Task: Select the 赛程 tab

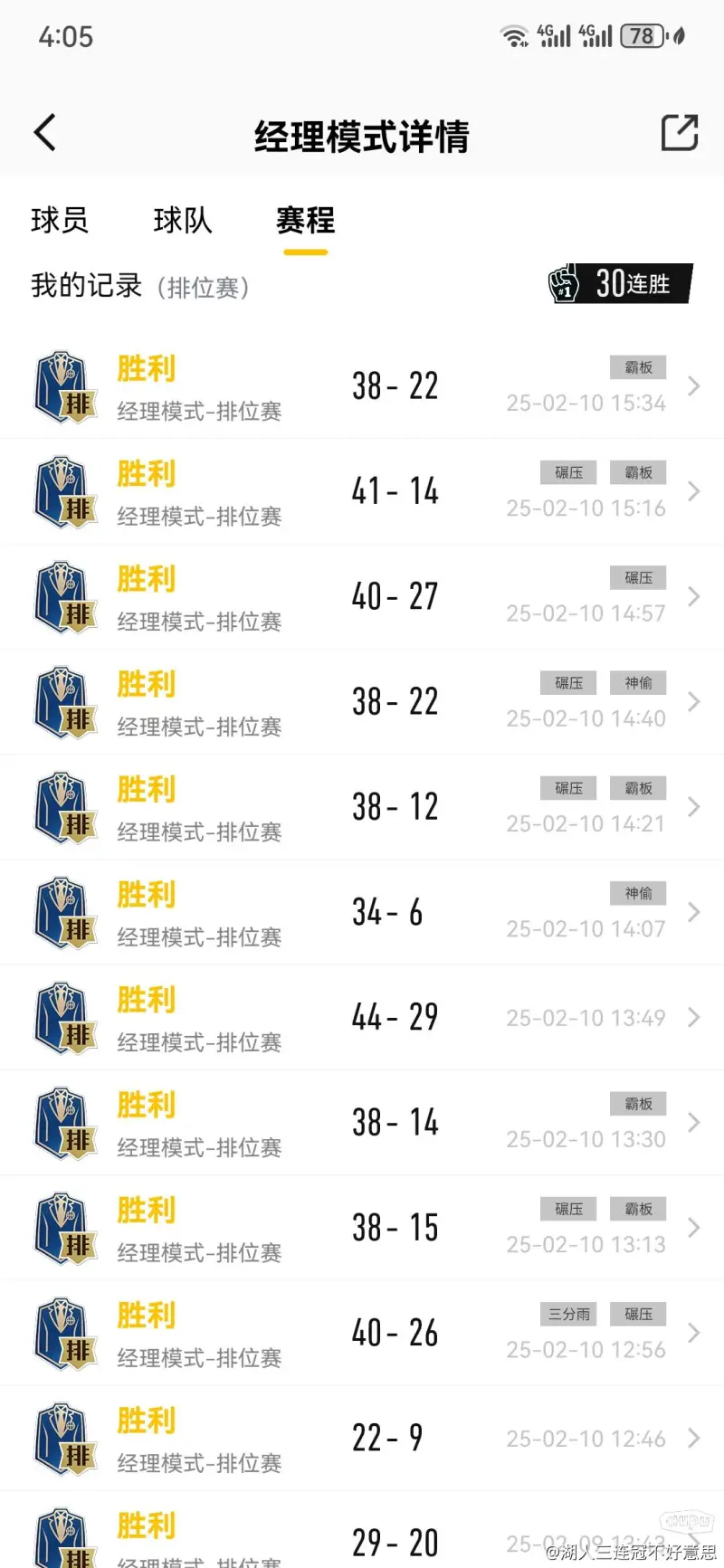Action: 305,220
